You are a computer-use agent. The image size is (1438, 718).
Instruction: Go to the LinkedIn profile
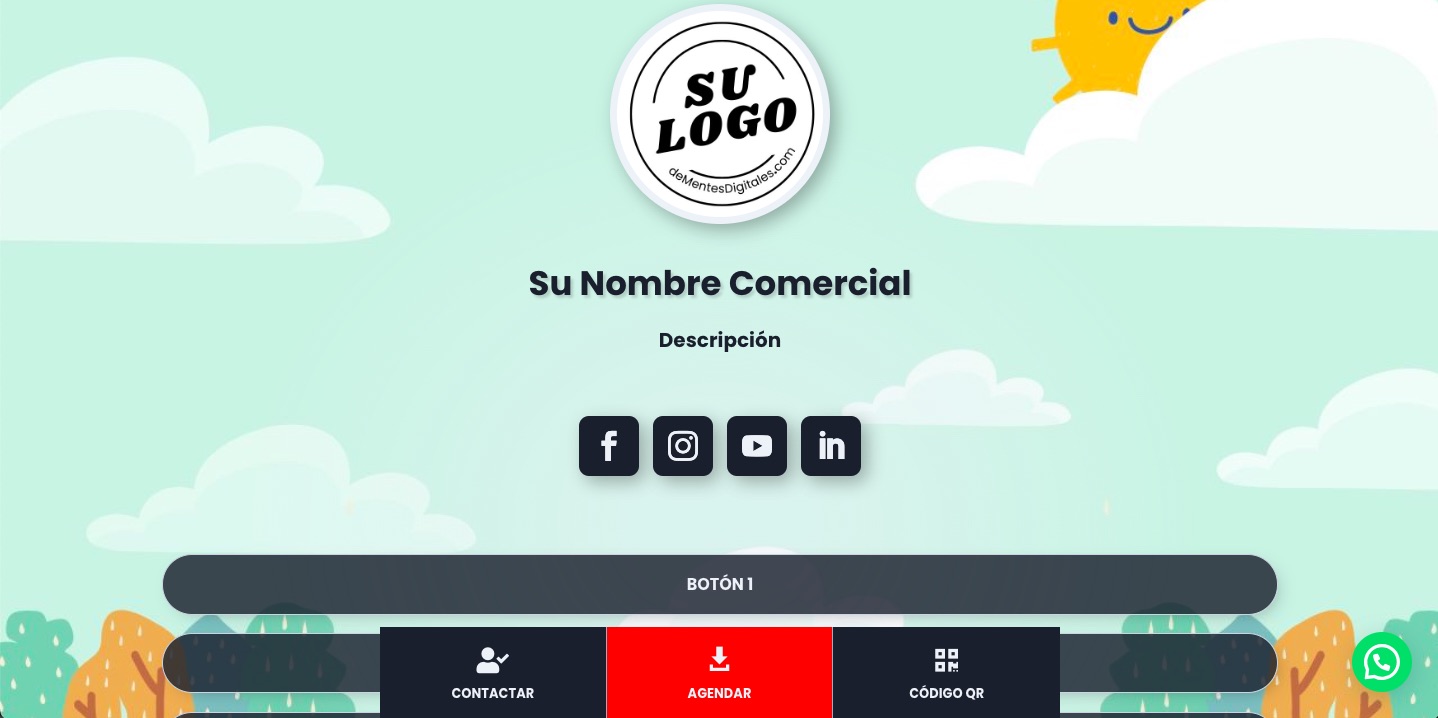(x=830, y=446)
